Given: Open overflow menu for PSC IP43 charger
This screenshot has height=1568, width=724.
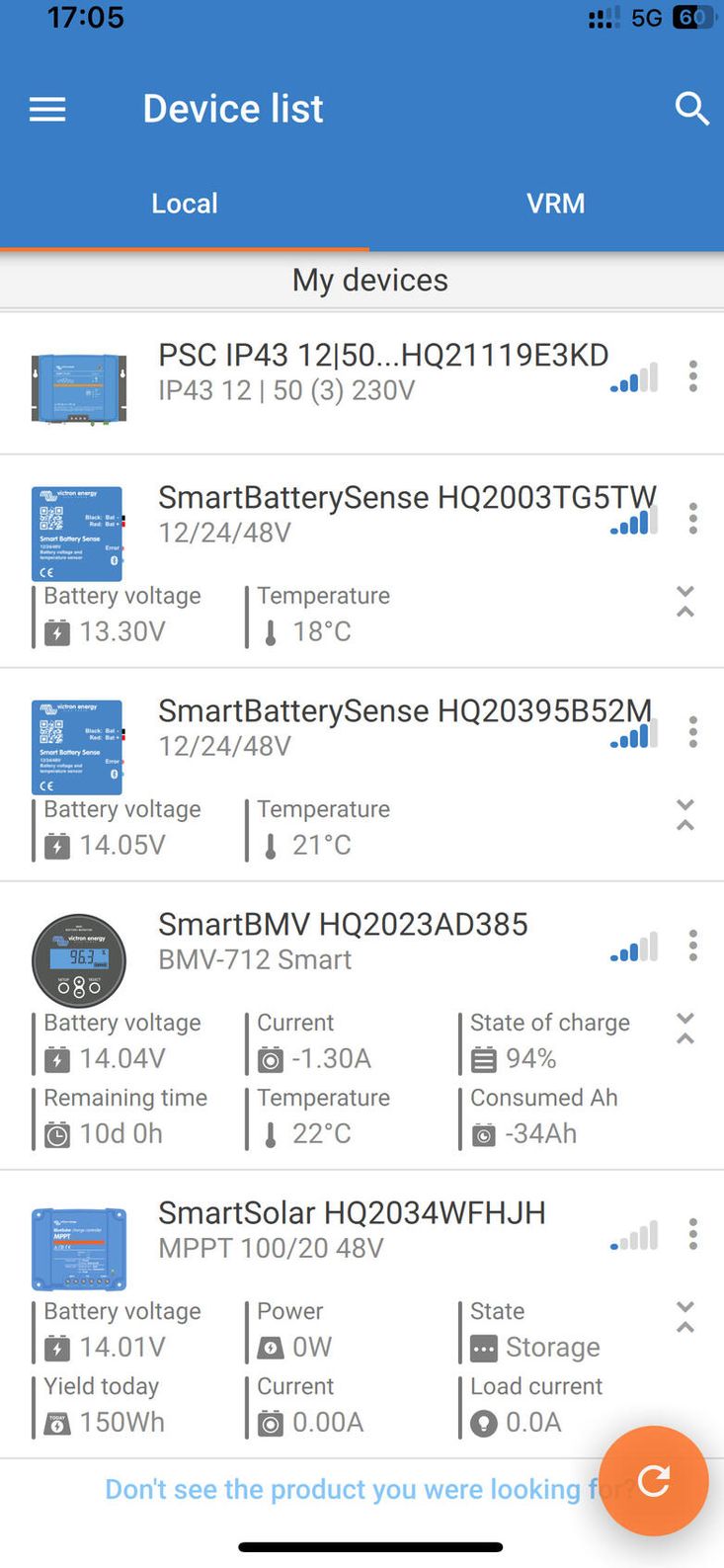Looking at the screenshot, I should 693,376.
